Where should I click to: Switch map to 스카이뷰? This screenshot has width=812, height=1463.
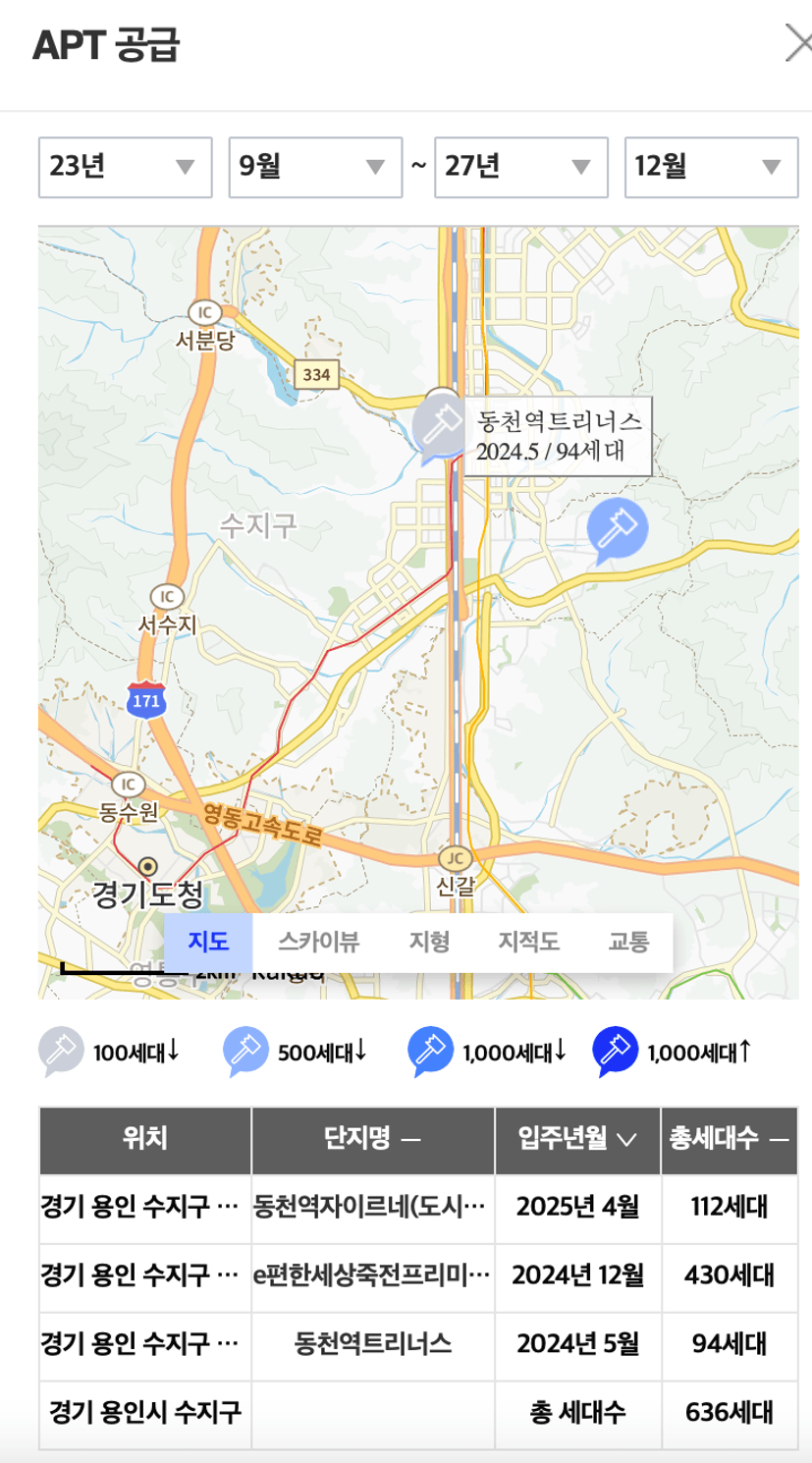click(318, 943)
